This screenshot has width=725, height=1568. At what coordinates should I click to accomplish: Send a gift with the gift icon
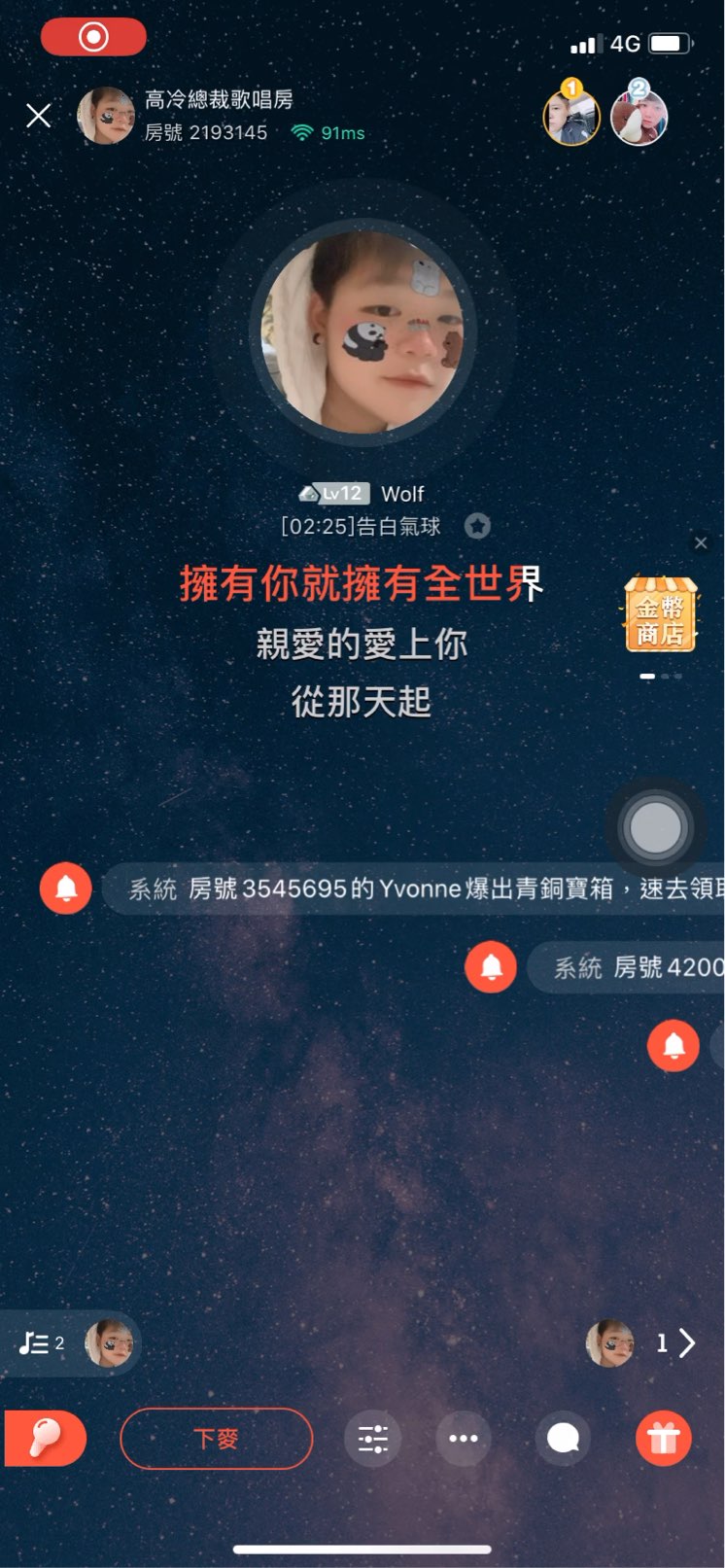[664, 1438]
